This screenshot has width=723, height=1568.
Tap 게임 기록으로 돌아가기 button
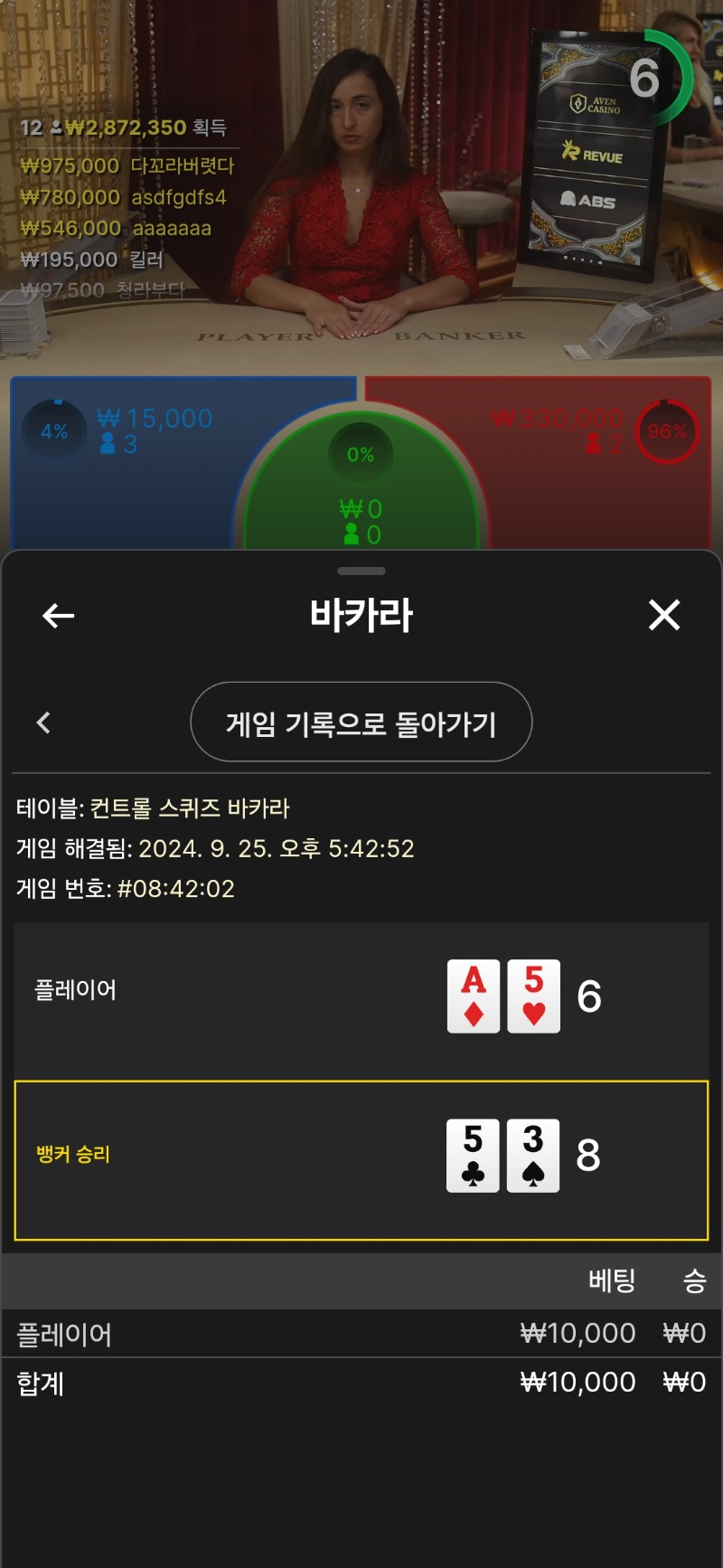[x=361, y=723]
